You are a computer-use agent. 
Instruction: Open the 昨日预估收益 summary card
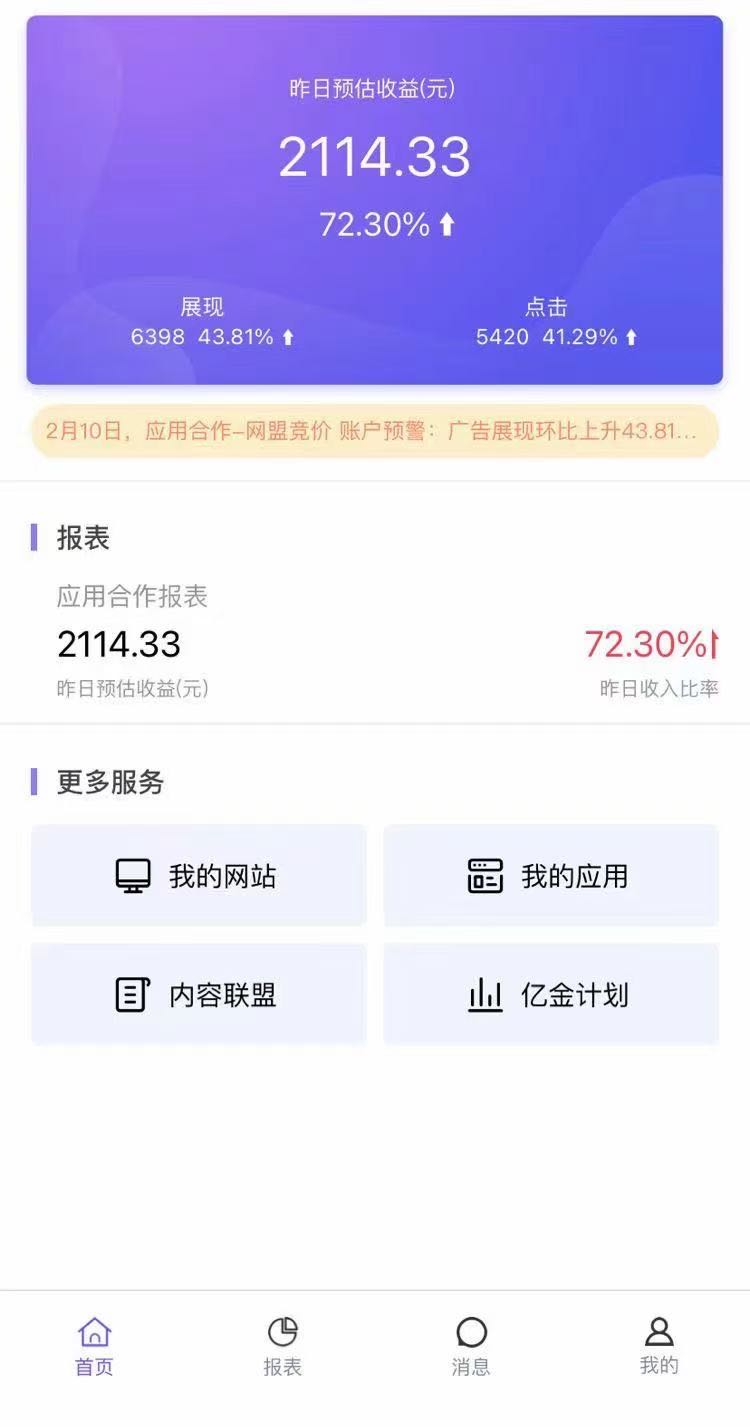click(x=374, y=200)
